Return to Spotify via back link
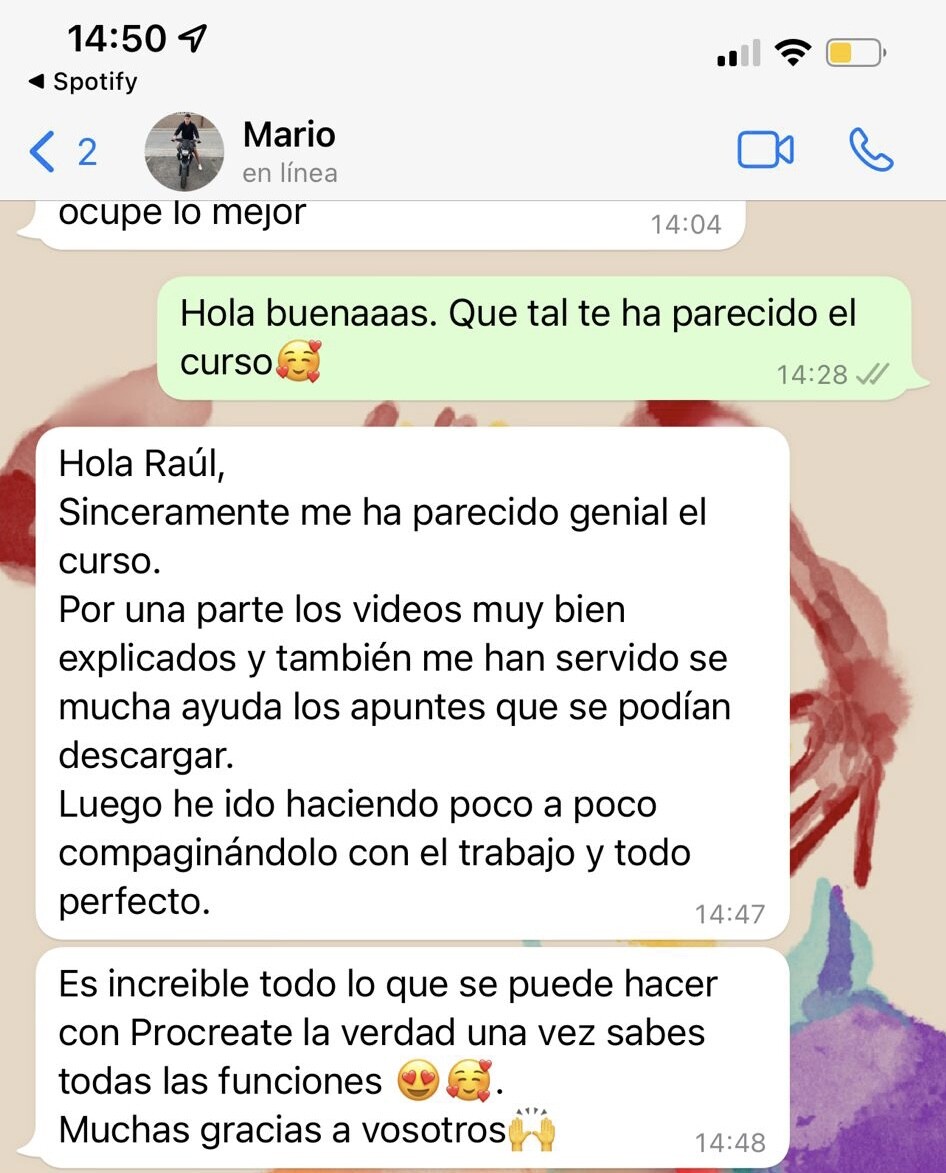This screenshot has width=946, height=1173. click(x=83, y=82)
